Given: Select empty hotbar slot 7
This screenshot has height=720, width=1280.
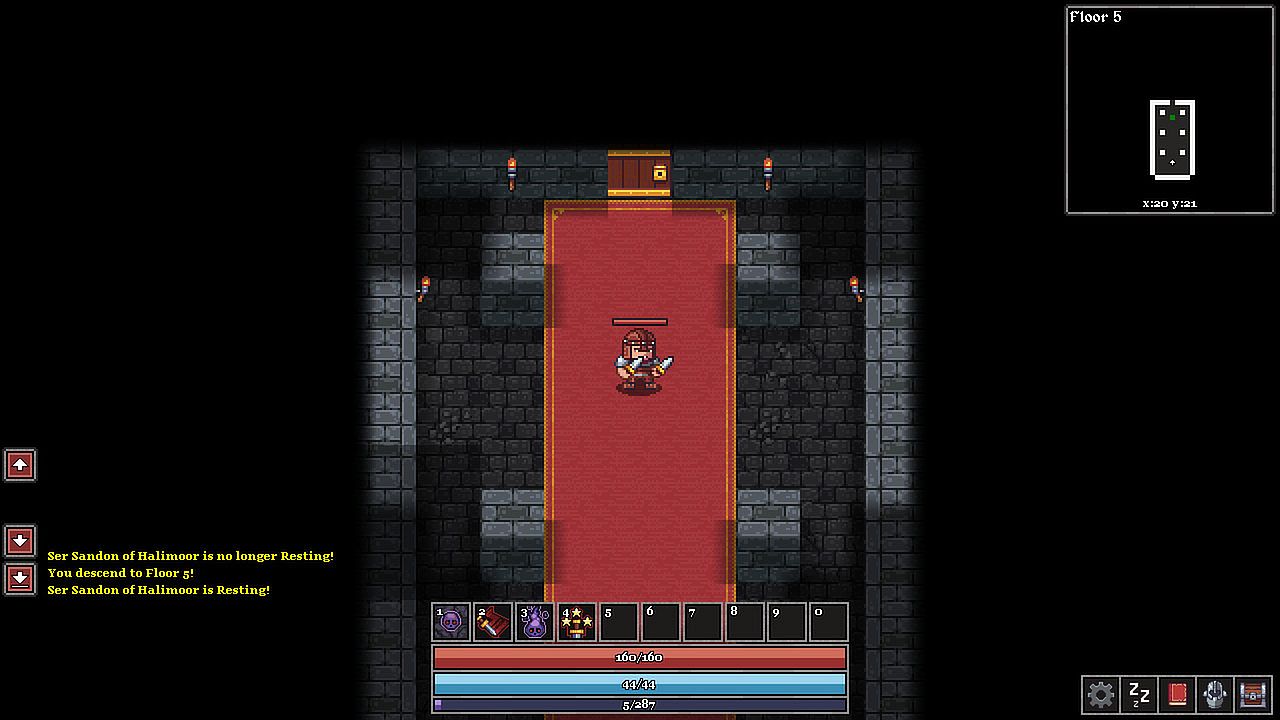Looking at the screenshot, I should click(x=703, y=622).
